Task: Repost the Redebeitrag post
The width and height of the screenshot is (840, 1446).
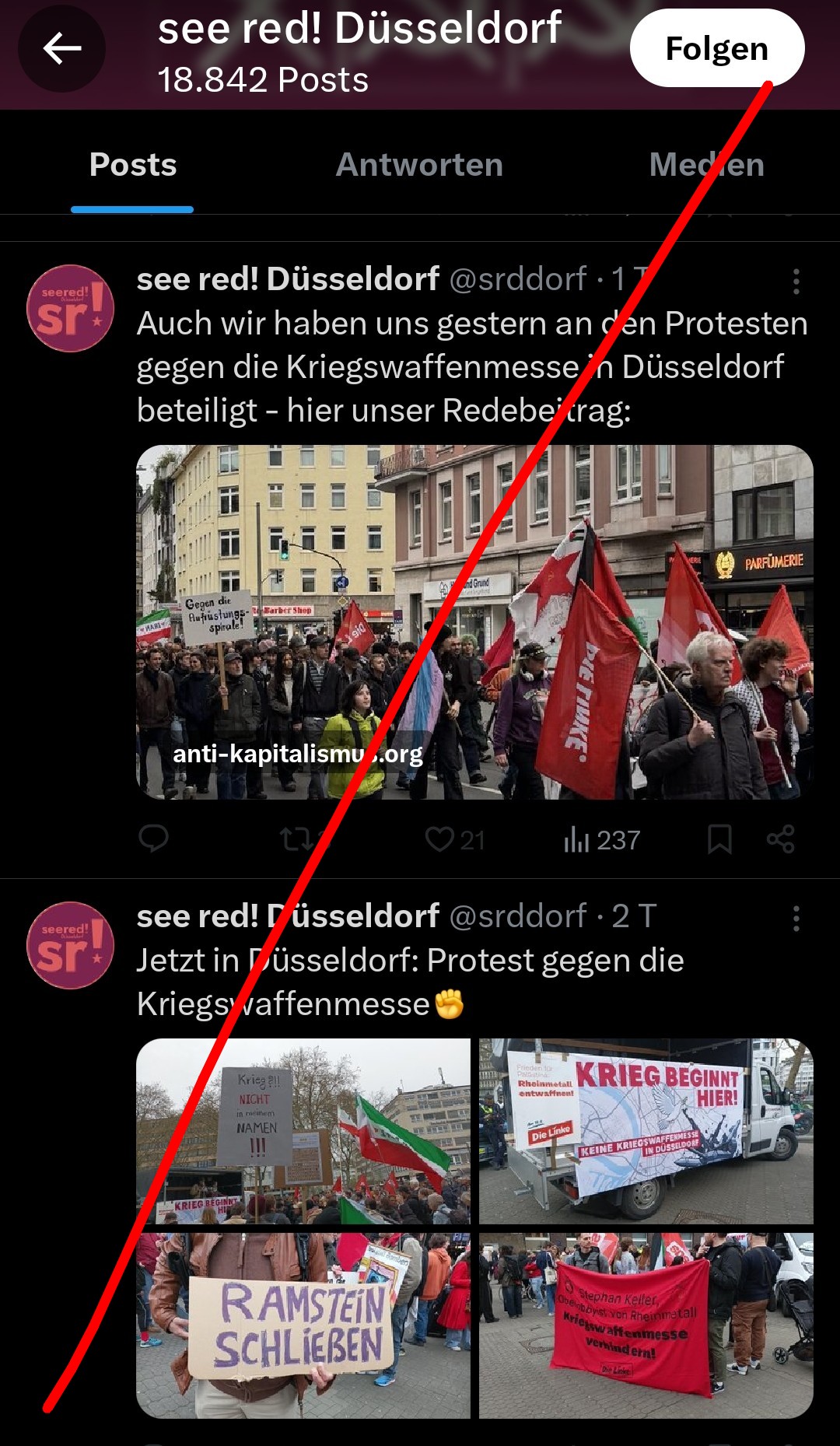Action: tap(297, 839)
